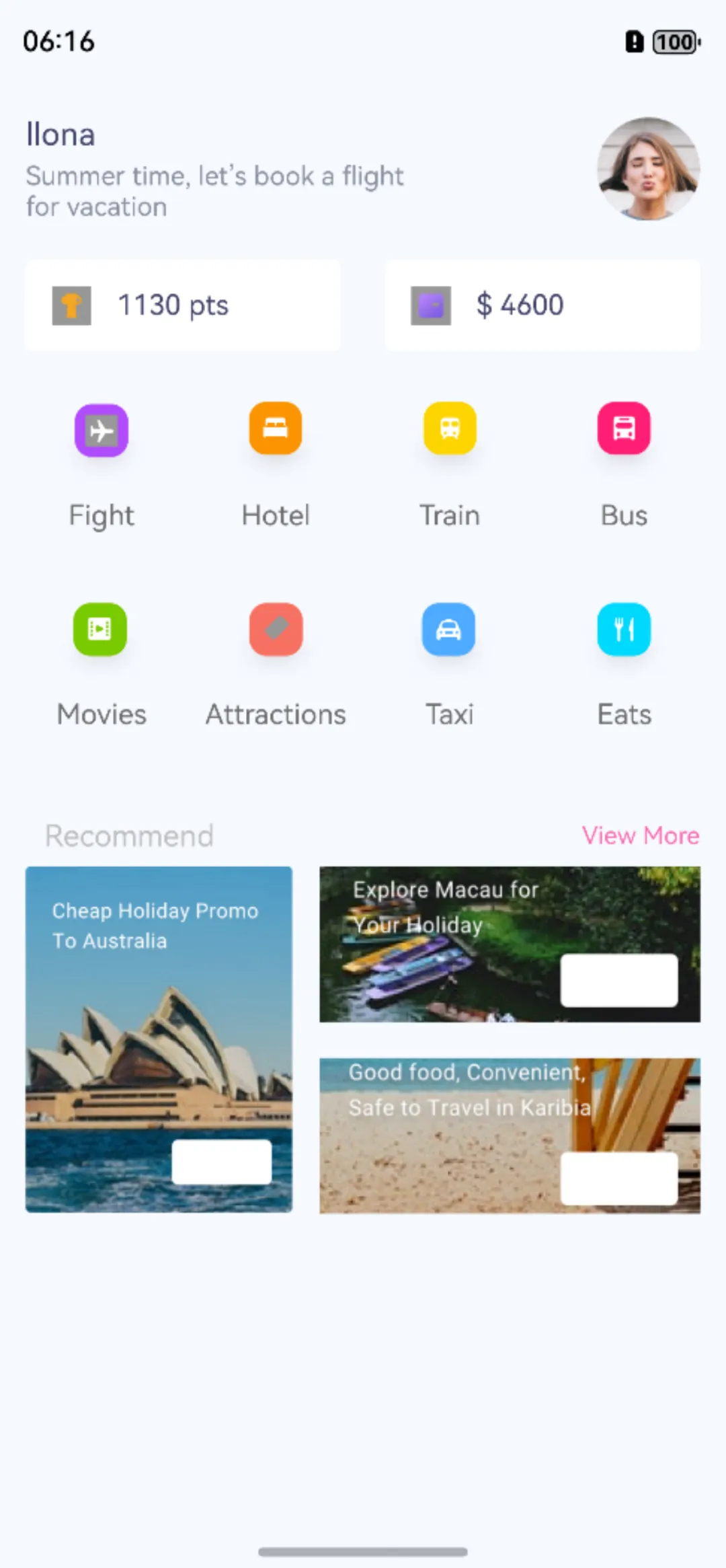Select the Hotel booking icon
Viewport: 726px width, 1568px height.
coord(275,429)
